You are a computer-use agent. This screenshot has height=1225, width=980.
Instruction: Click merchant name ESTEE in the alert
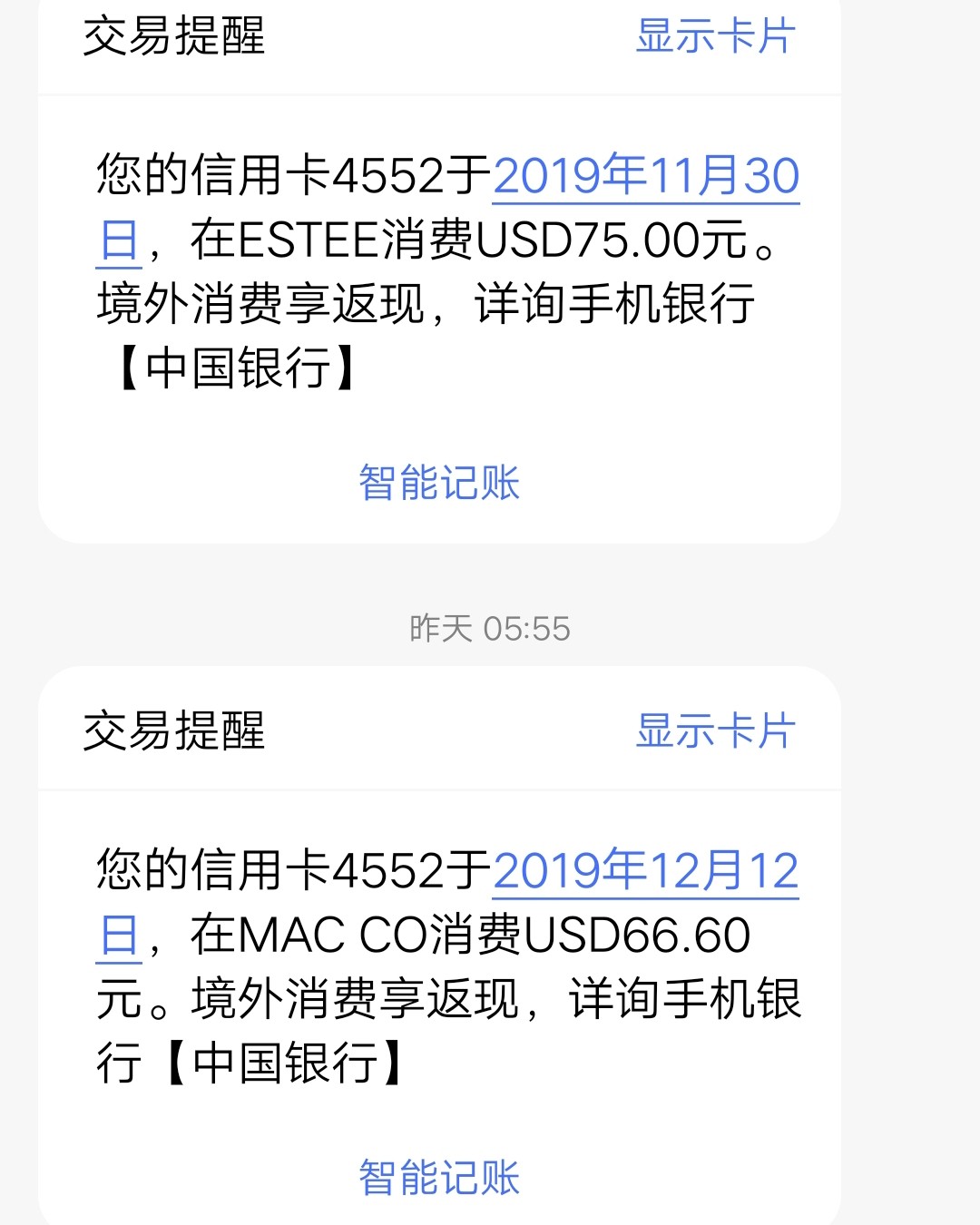point(290,242)
